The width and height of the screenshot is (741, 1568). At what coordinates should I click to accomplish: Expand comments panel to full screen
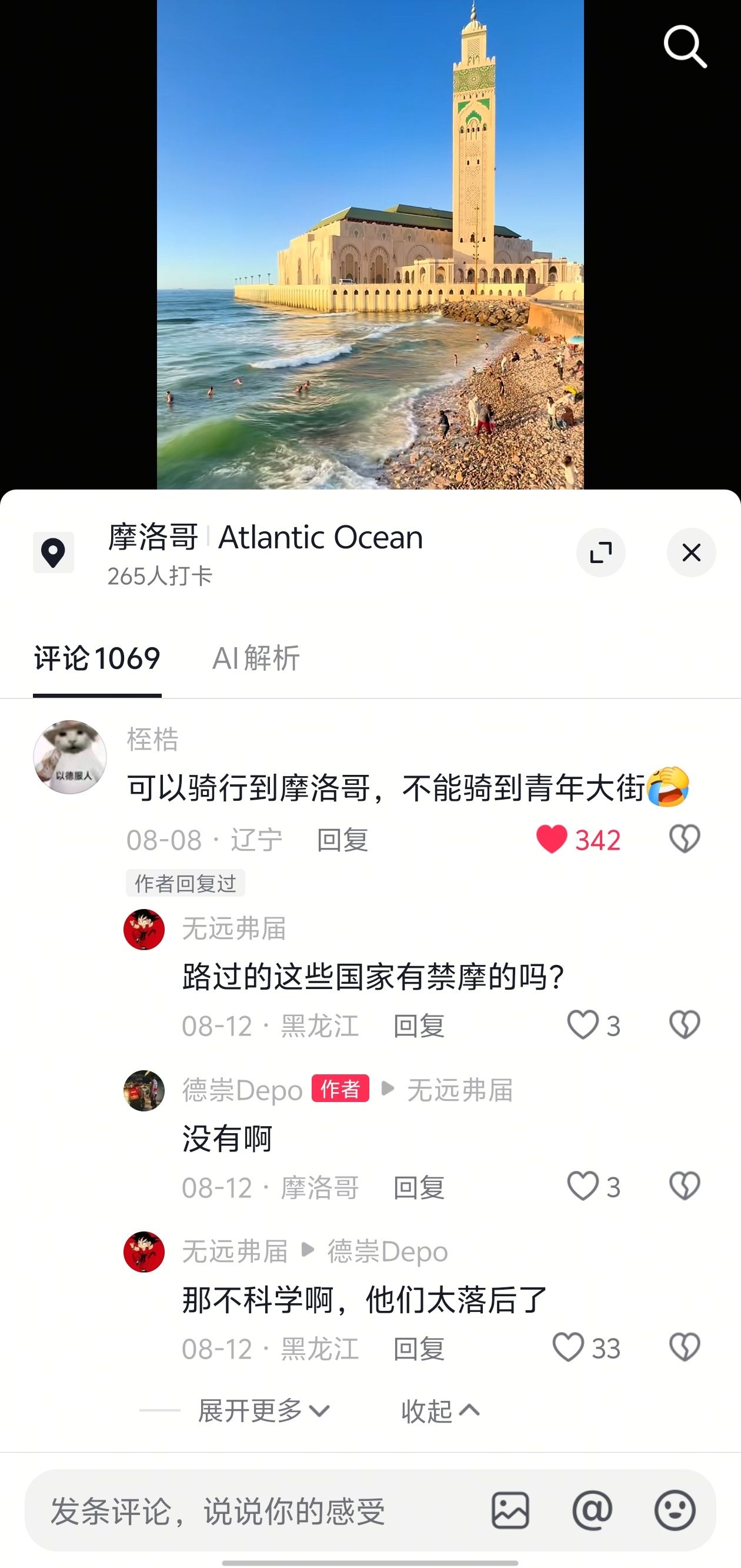coord(600,552)
